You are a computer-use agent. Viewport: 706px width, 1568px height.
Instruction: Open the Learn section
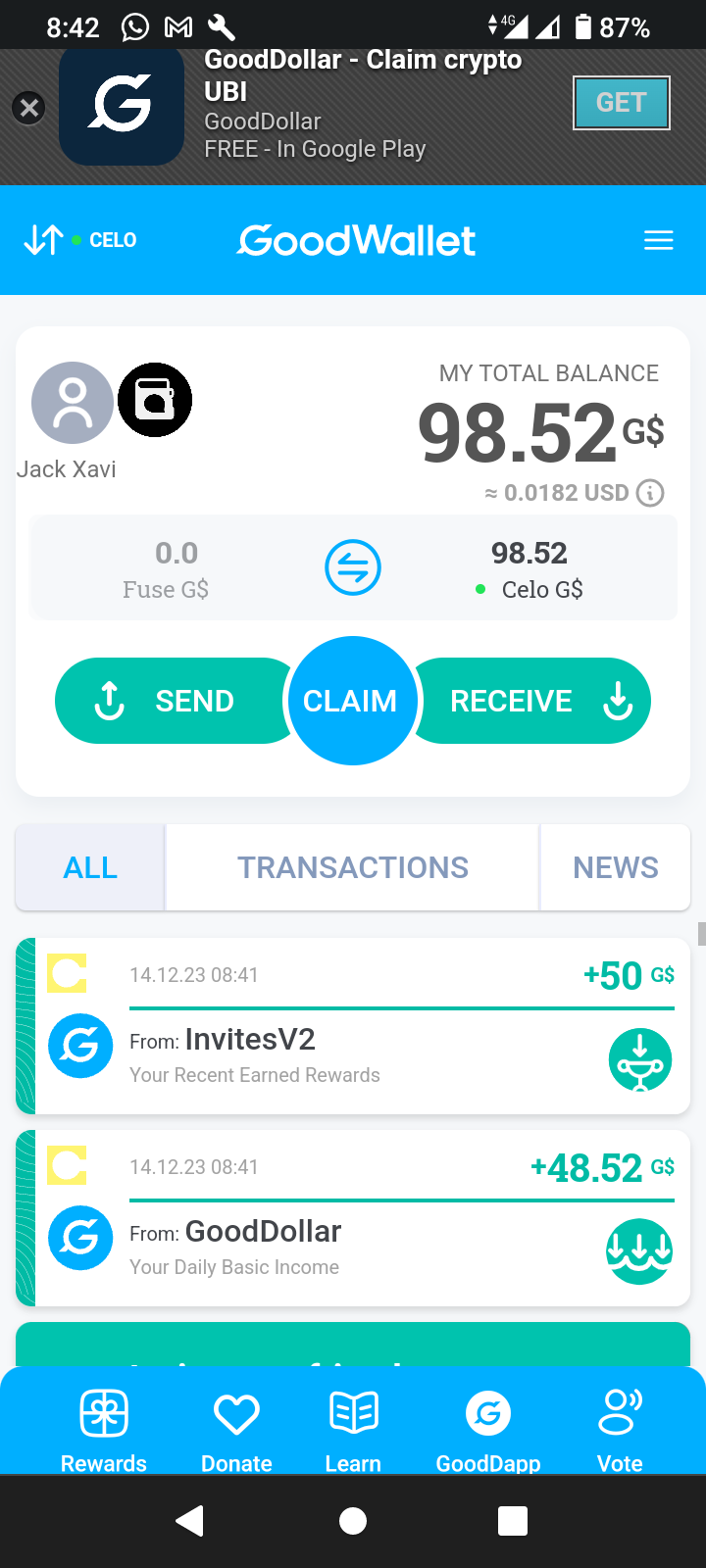click(x=353, y=1429)
